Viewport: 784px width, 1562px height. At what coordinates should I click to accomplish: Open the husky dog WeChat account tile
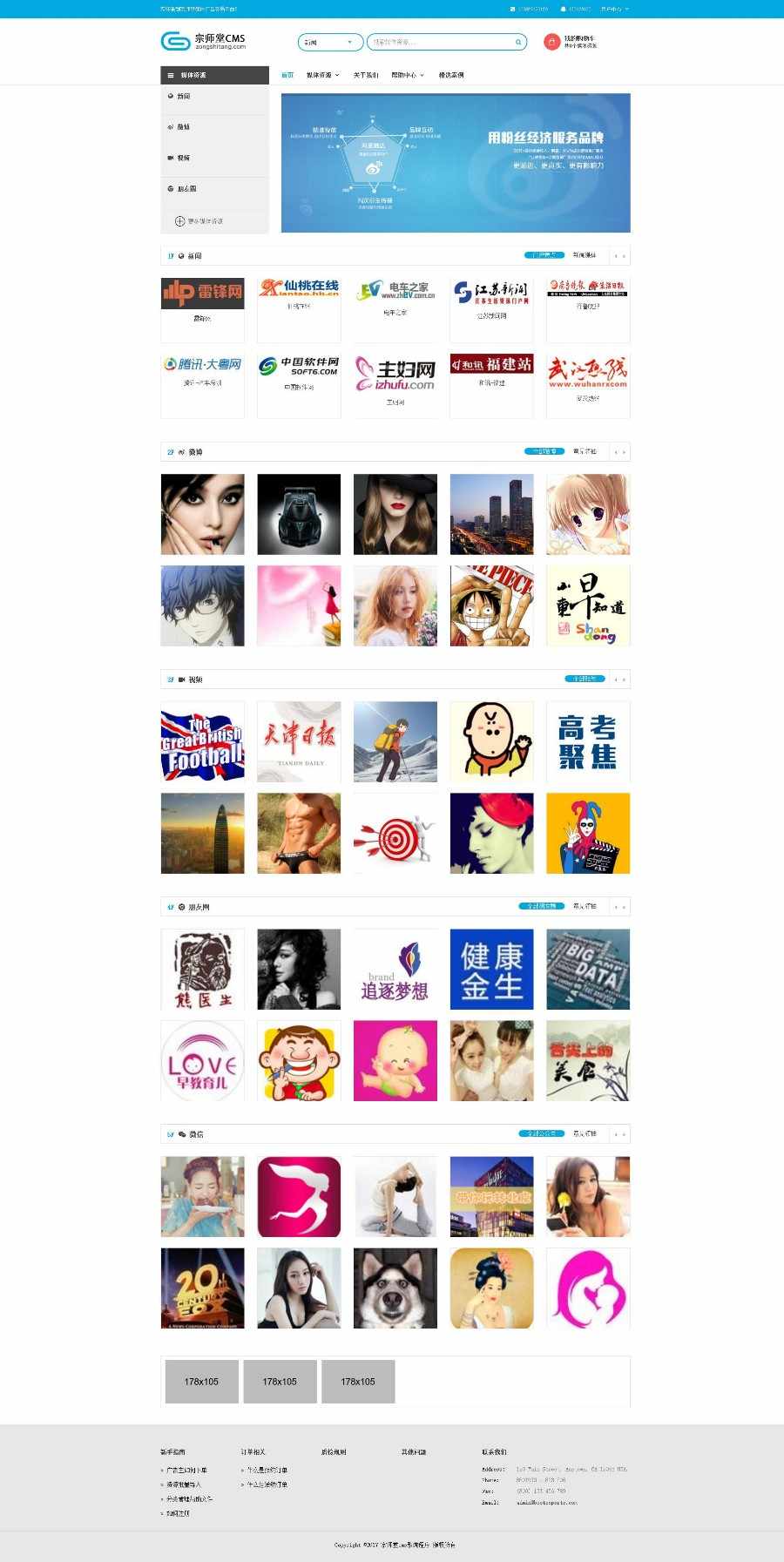(395, 1288)
